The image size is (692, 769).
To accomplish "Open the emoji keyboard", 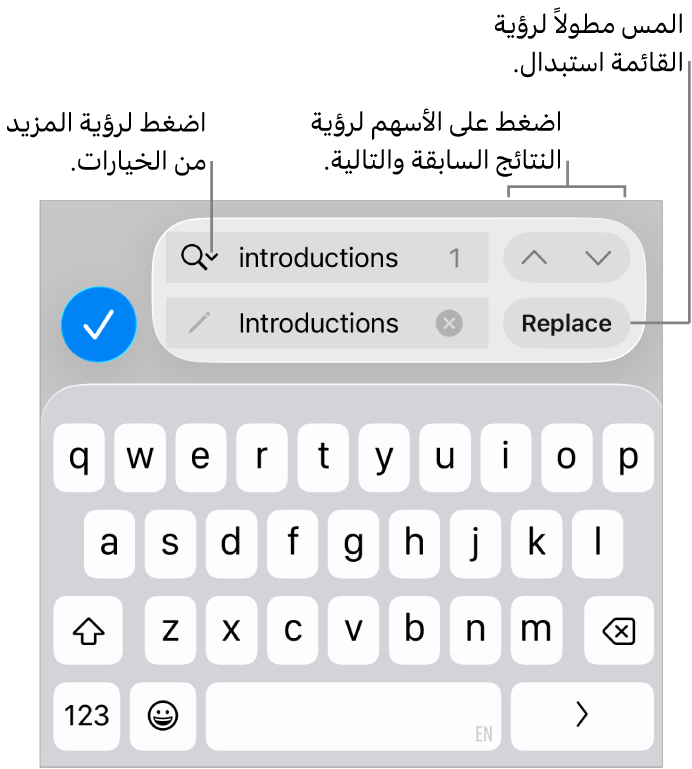I will (161, 715).
